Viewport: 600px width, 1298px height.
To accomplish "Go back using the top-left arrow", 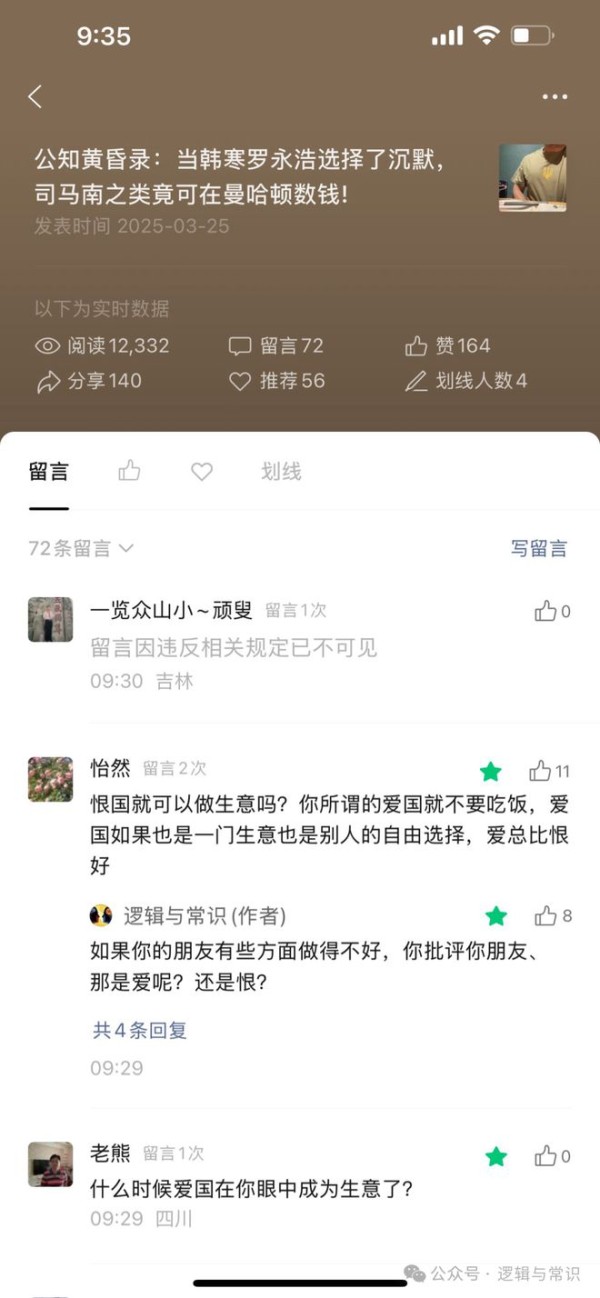I will [35, 96].
